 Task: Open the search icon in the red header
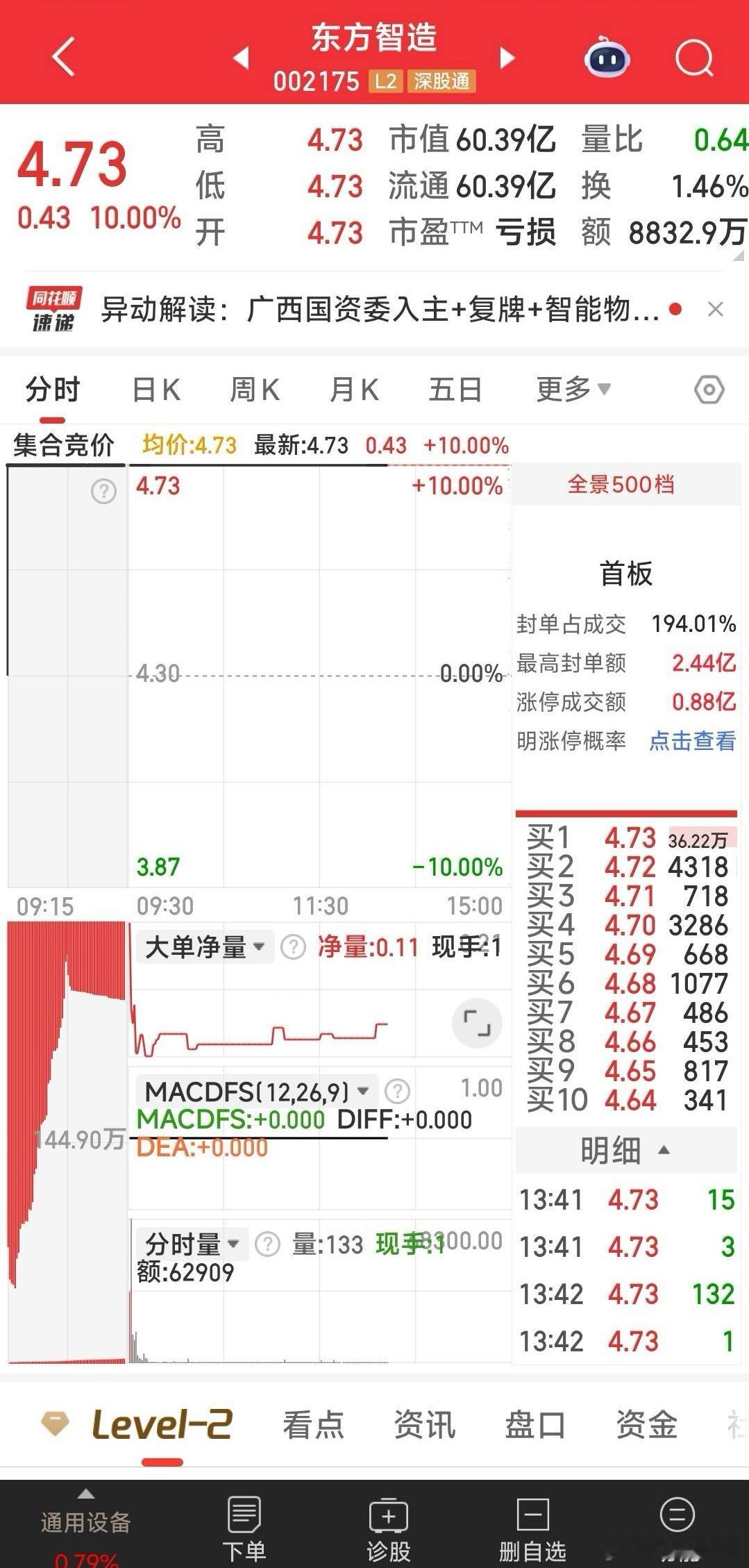tap(693, 58)
